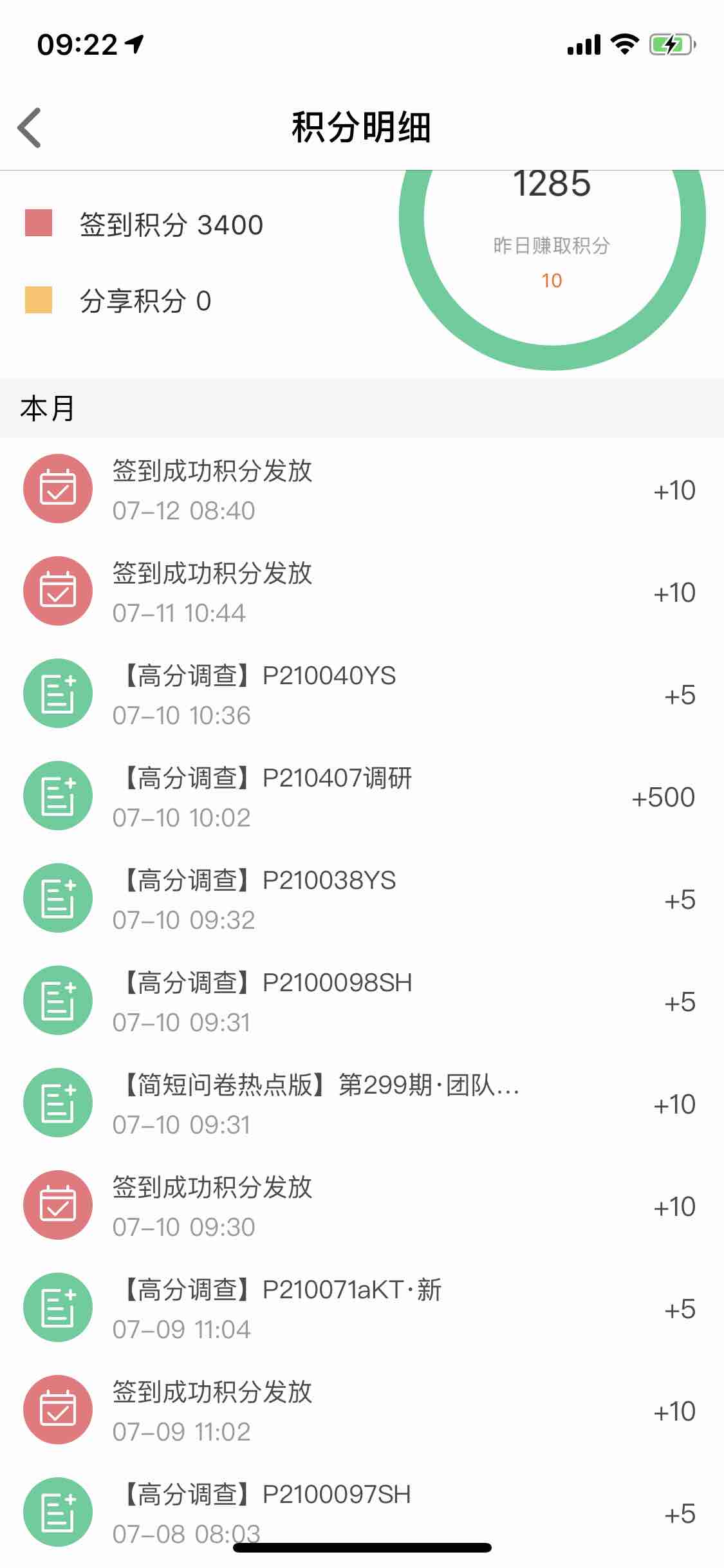Go back from the 积分明细 page
The image size is (724, 1568).
click(30, 127)
